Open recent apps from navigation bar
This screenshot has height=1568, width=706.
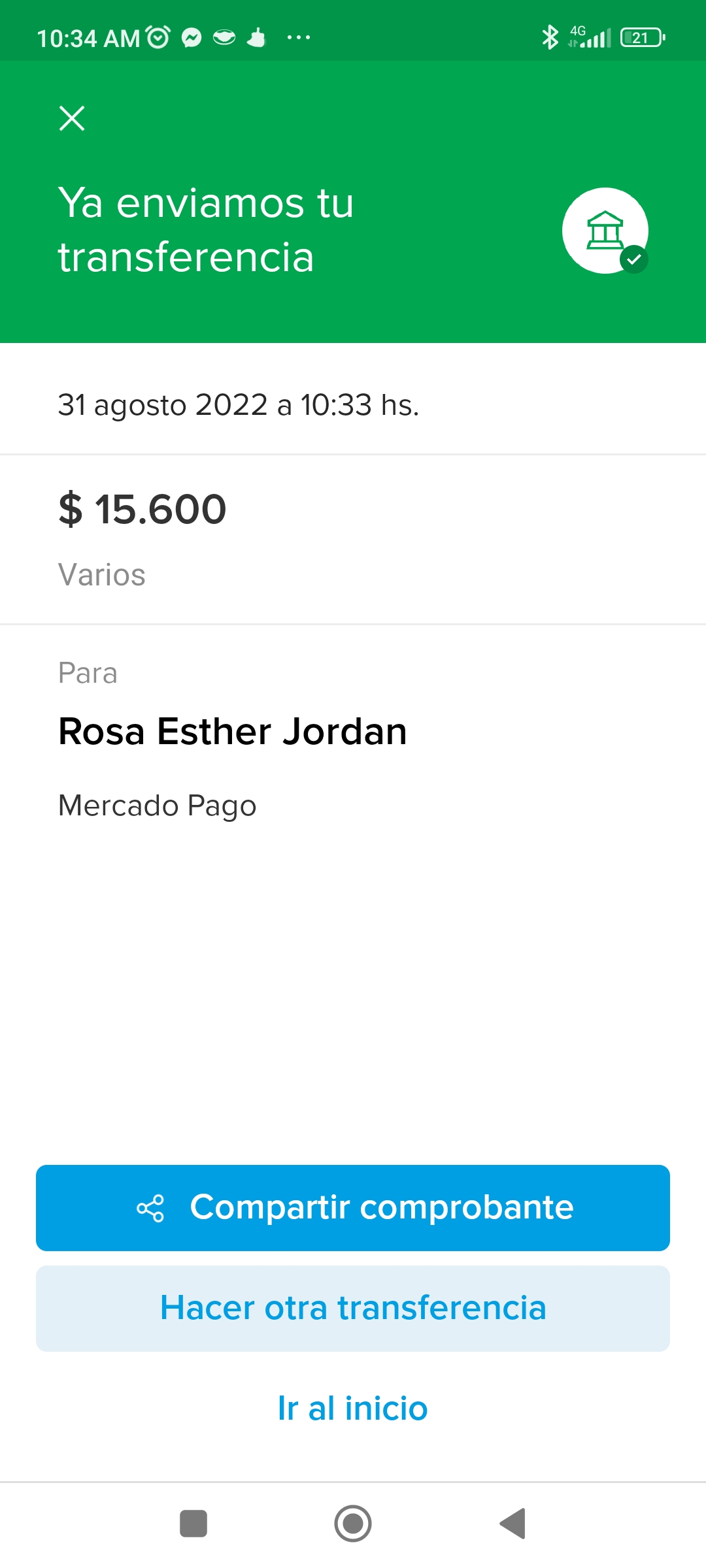(x=193, y=1524)
